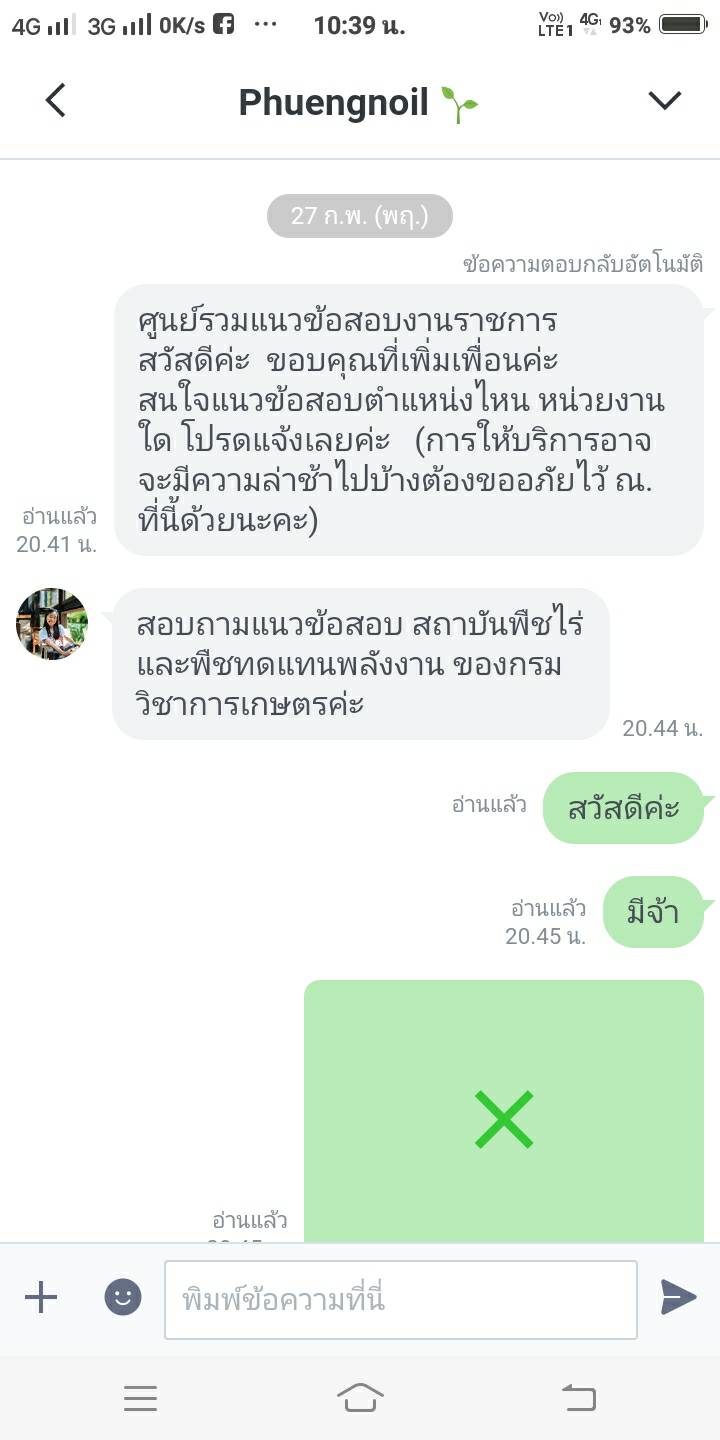
Task: Open the system recent apps menu
Action: [141, 1398]
